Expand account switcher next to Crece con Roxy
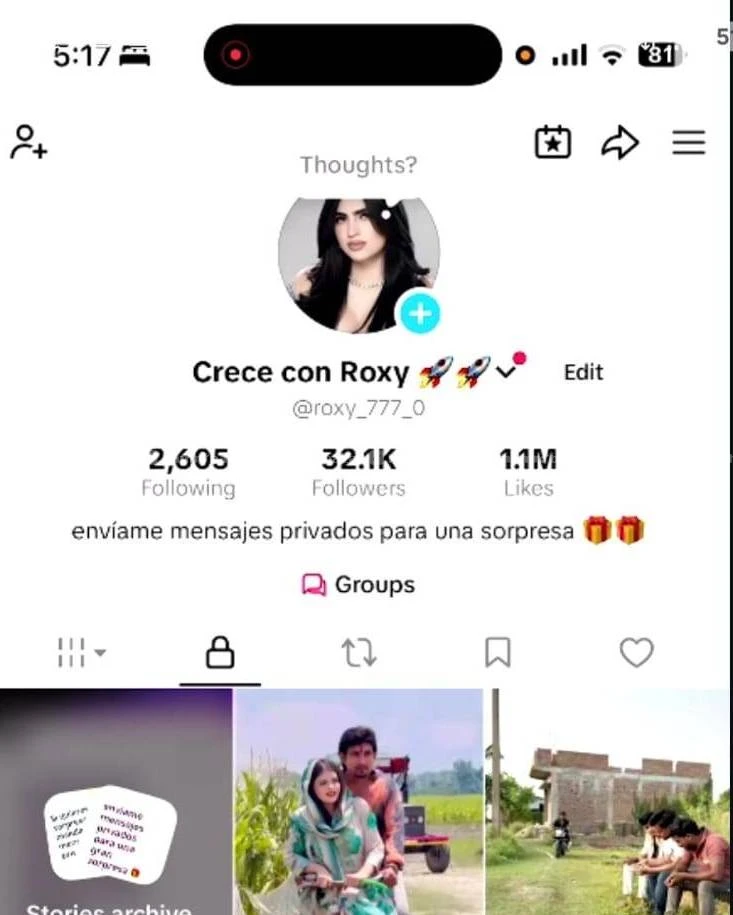 coord(508,372)
